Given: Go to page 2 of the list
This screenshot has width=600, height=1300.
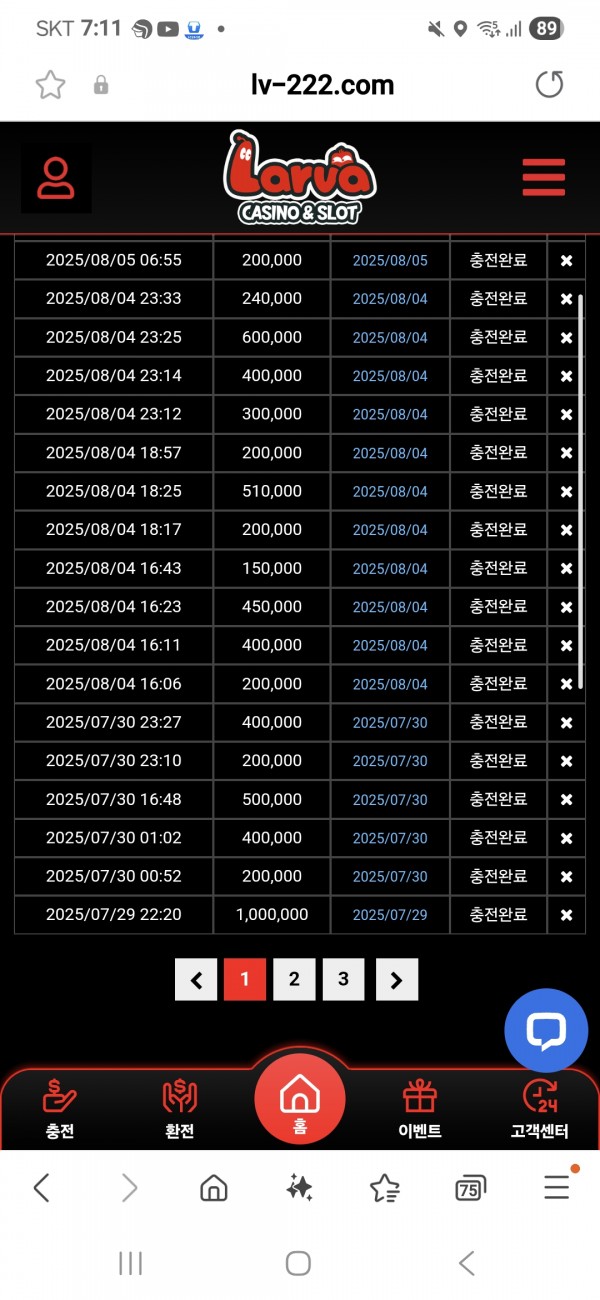Looking at the screenshot, I should pos(294,980).
